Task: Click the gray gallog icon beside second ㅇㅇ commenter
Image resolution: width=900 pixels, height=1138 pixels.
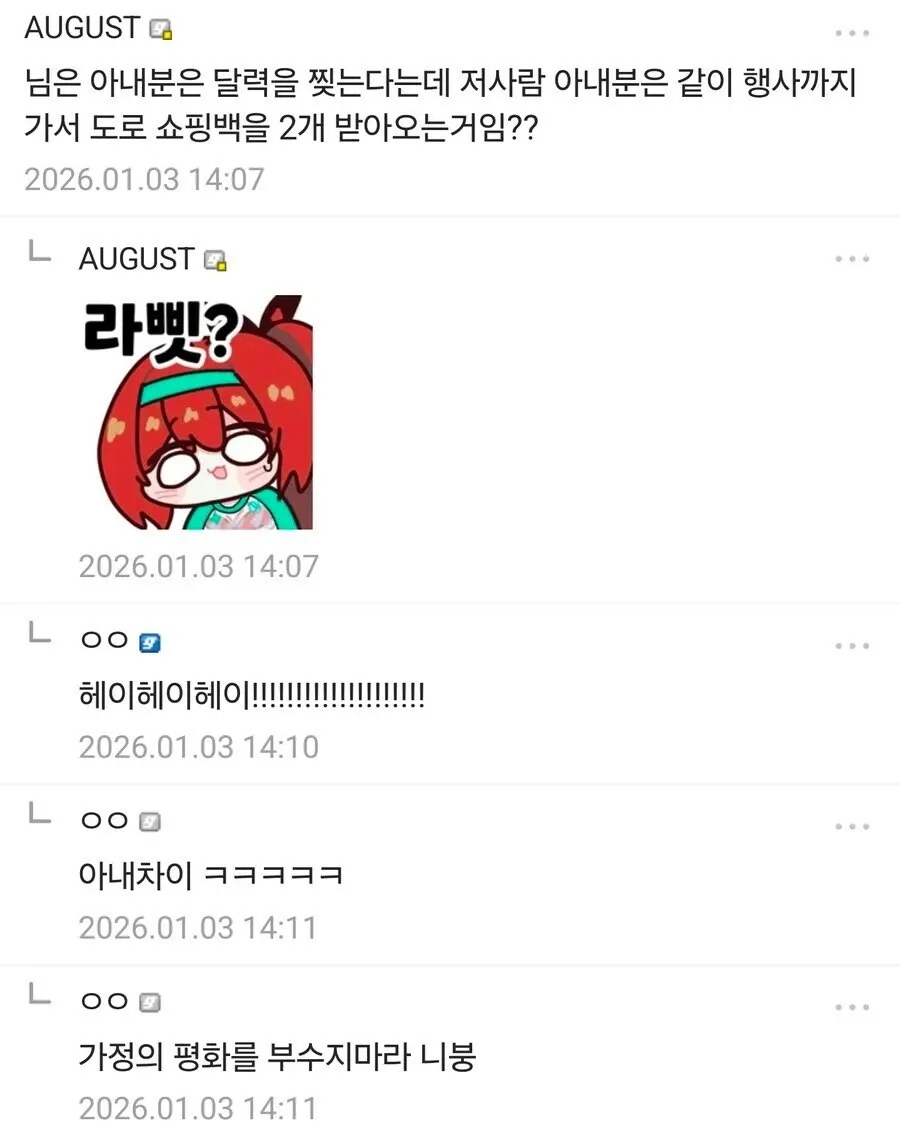Action: point(149,820)
